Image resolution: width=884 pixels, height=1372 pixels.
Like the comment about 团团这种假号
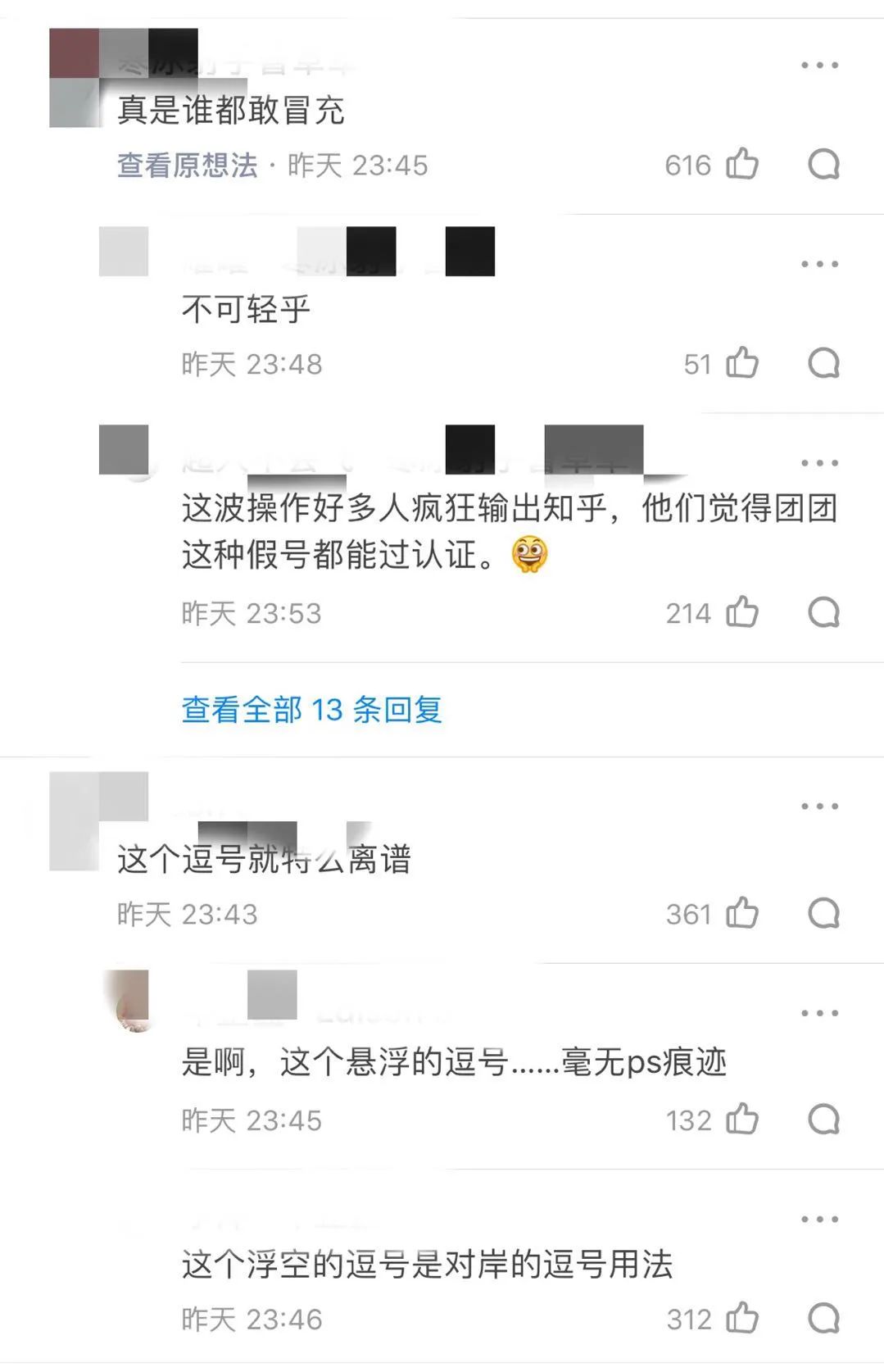coord(742,612)
